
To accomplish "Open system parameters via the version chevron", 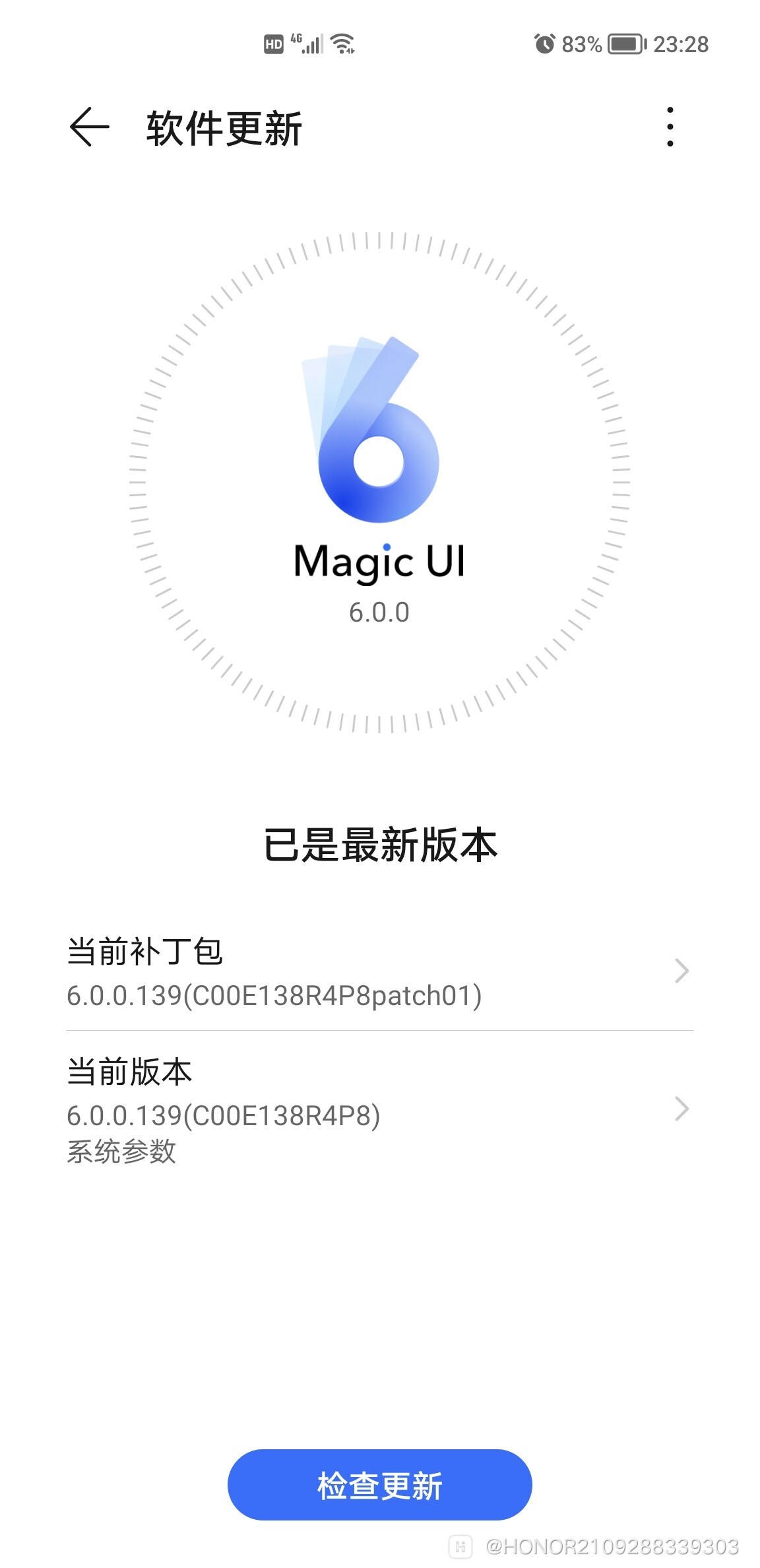I will pyautogui.click(x=681, y=1109).
